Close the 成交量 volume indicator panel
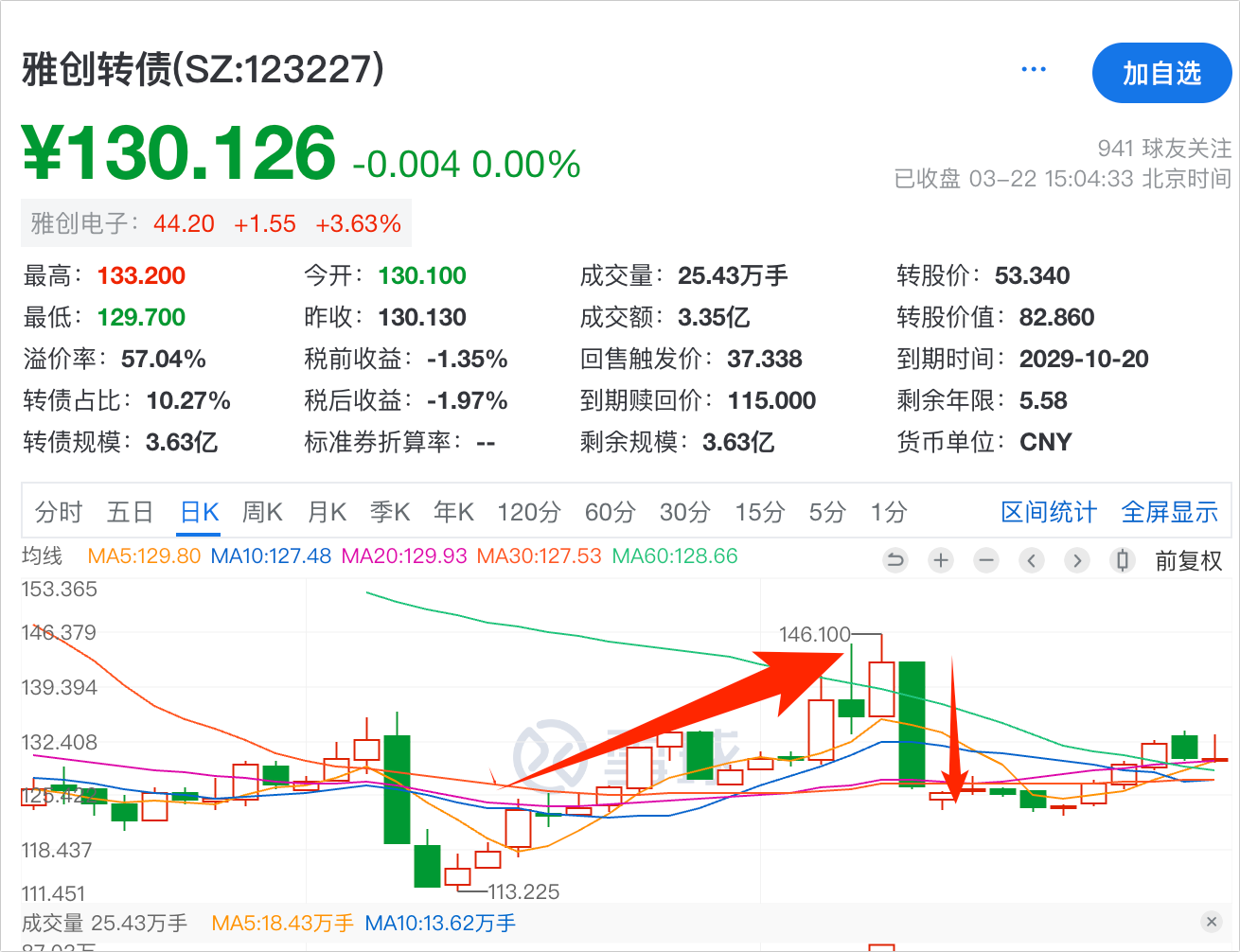1240x952 pixels. pyautogui.click(x=1211, y=922)
